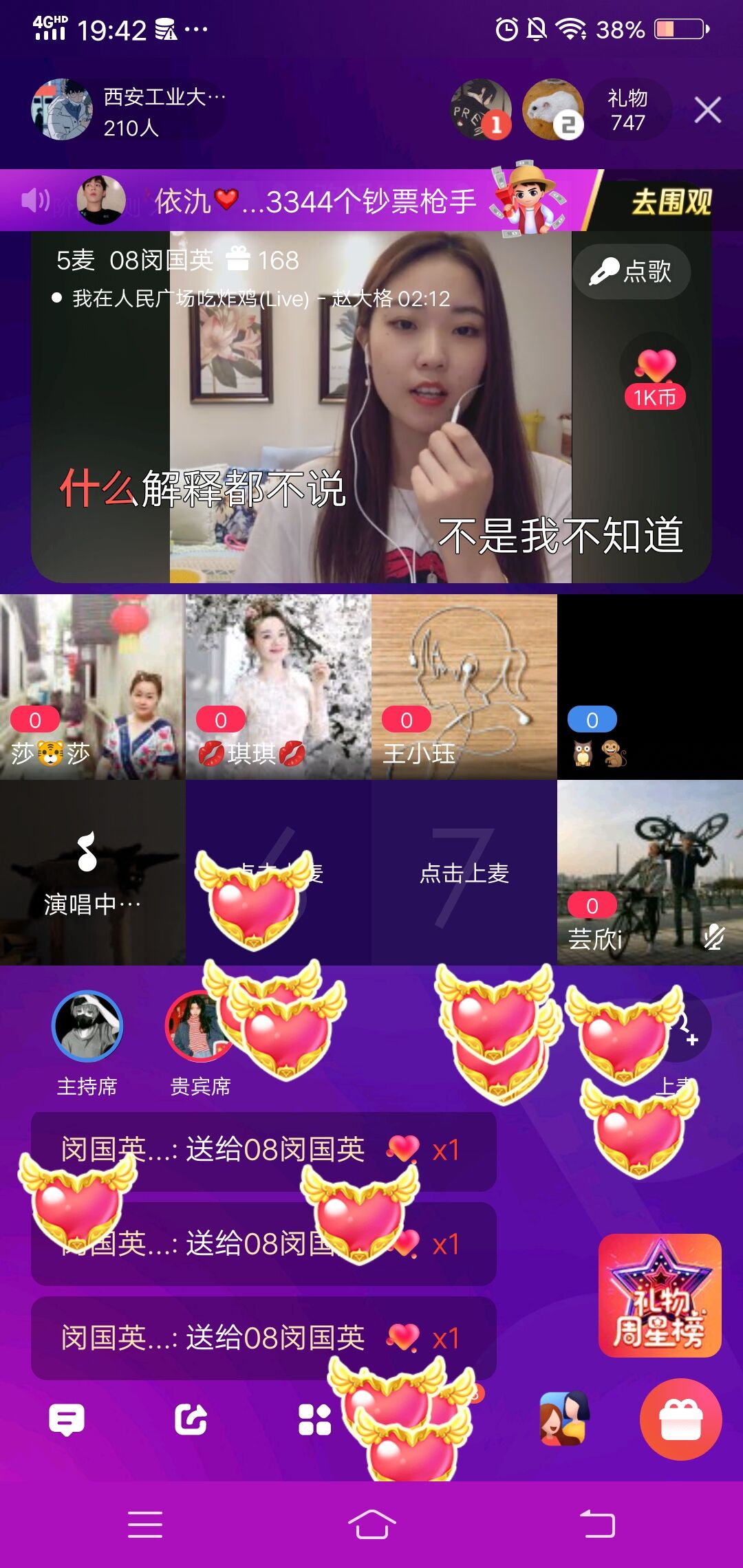Close the live room
Viewport: 743px width, 1568px height.
pos(707,110)
